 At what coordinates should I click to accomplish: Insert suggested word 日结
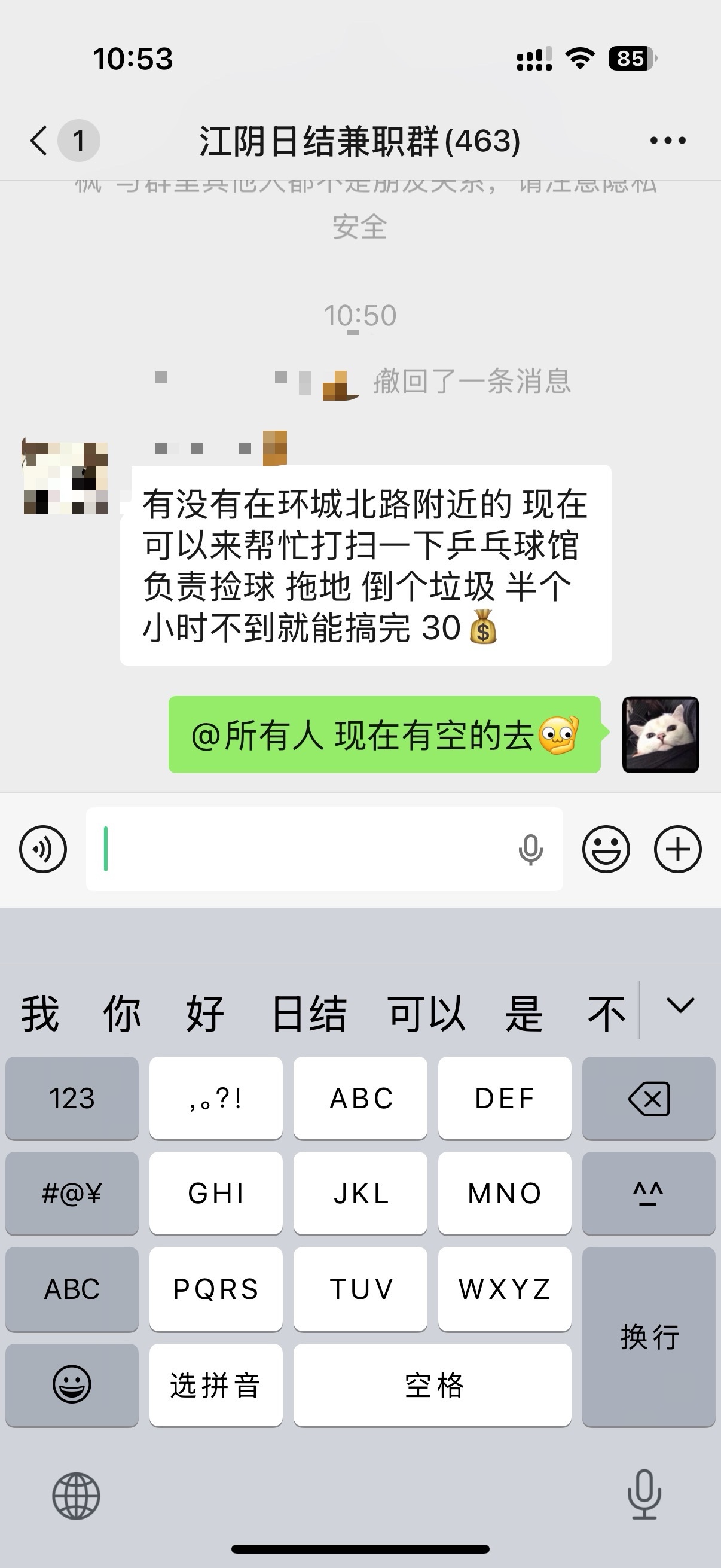[309, 1015]
